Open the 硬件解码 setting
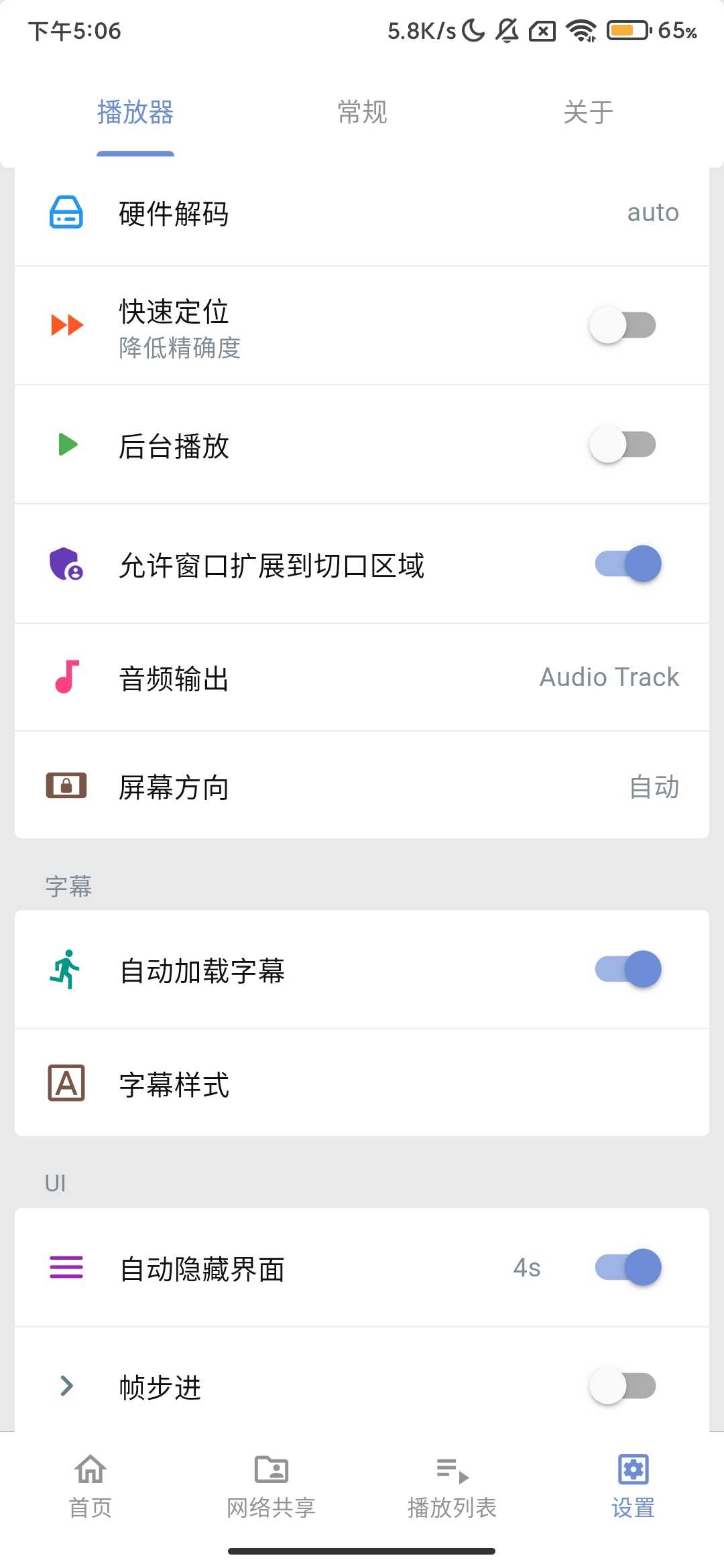Viewport: 724px width, 1568px height. tap(362, 214)
